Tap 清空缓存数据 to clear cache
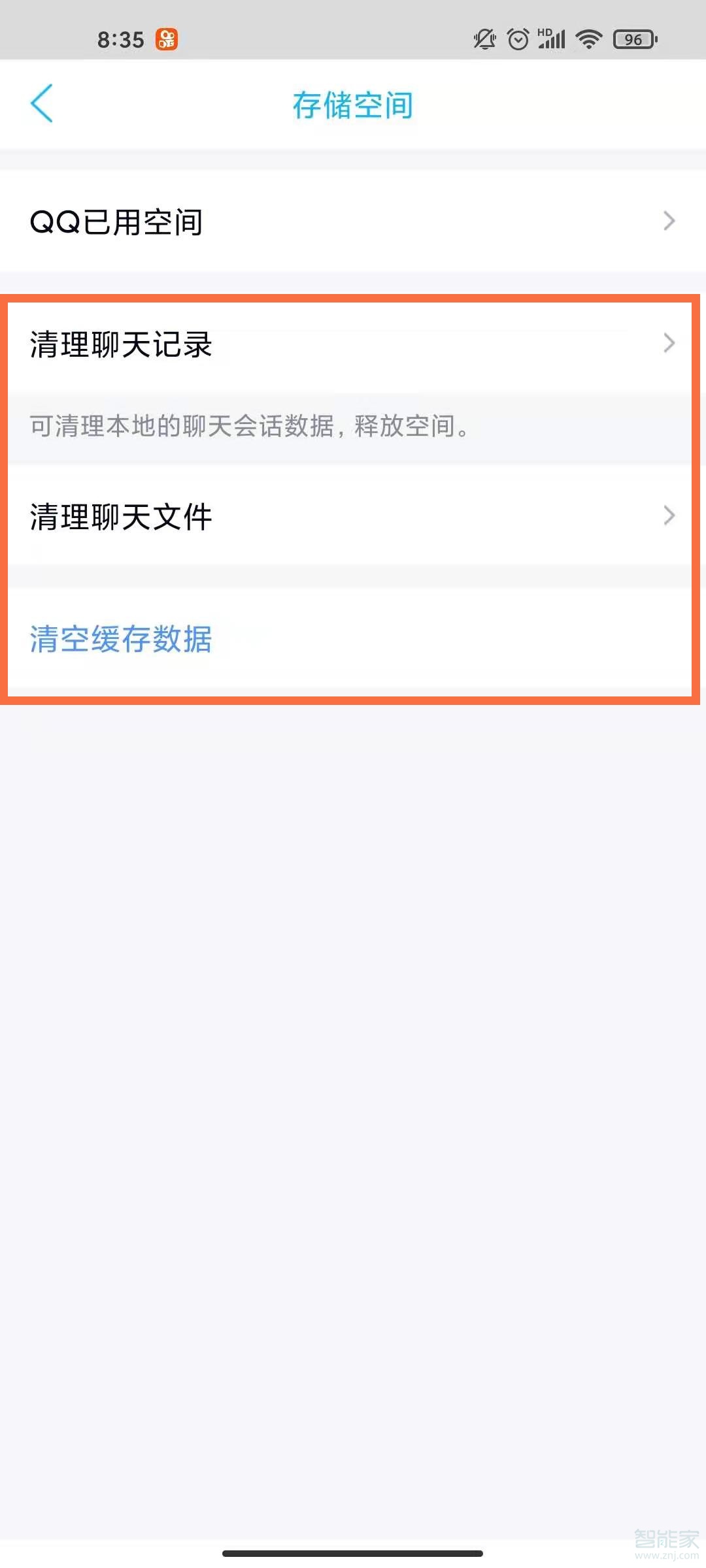The image size is (706, 1568). point(122,638)
